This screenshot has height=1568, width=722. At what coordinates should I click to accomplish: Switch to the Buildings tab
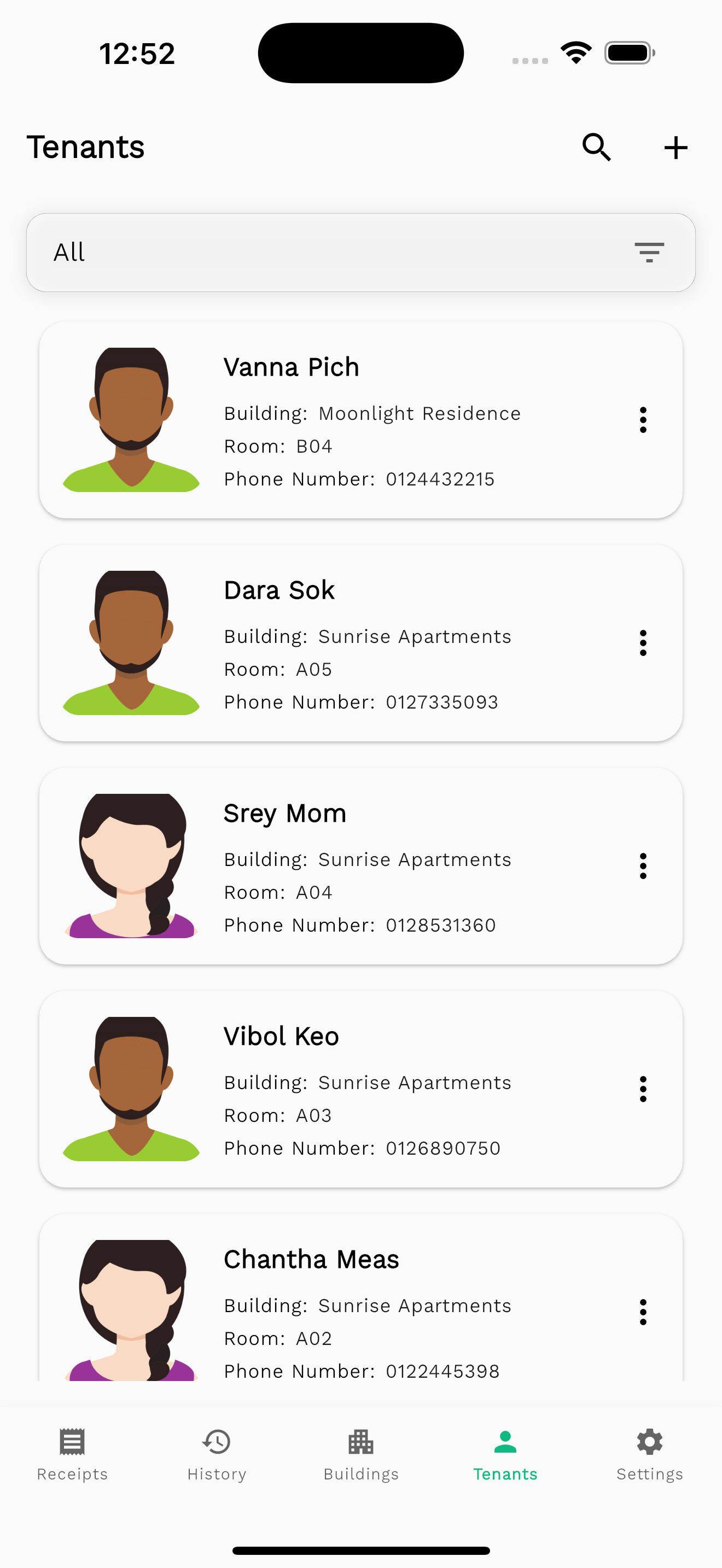361,1454
